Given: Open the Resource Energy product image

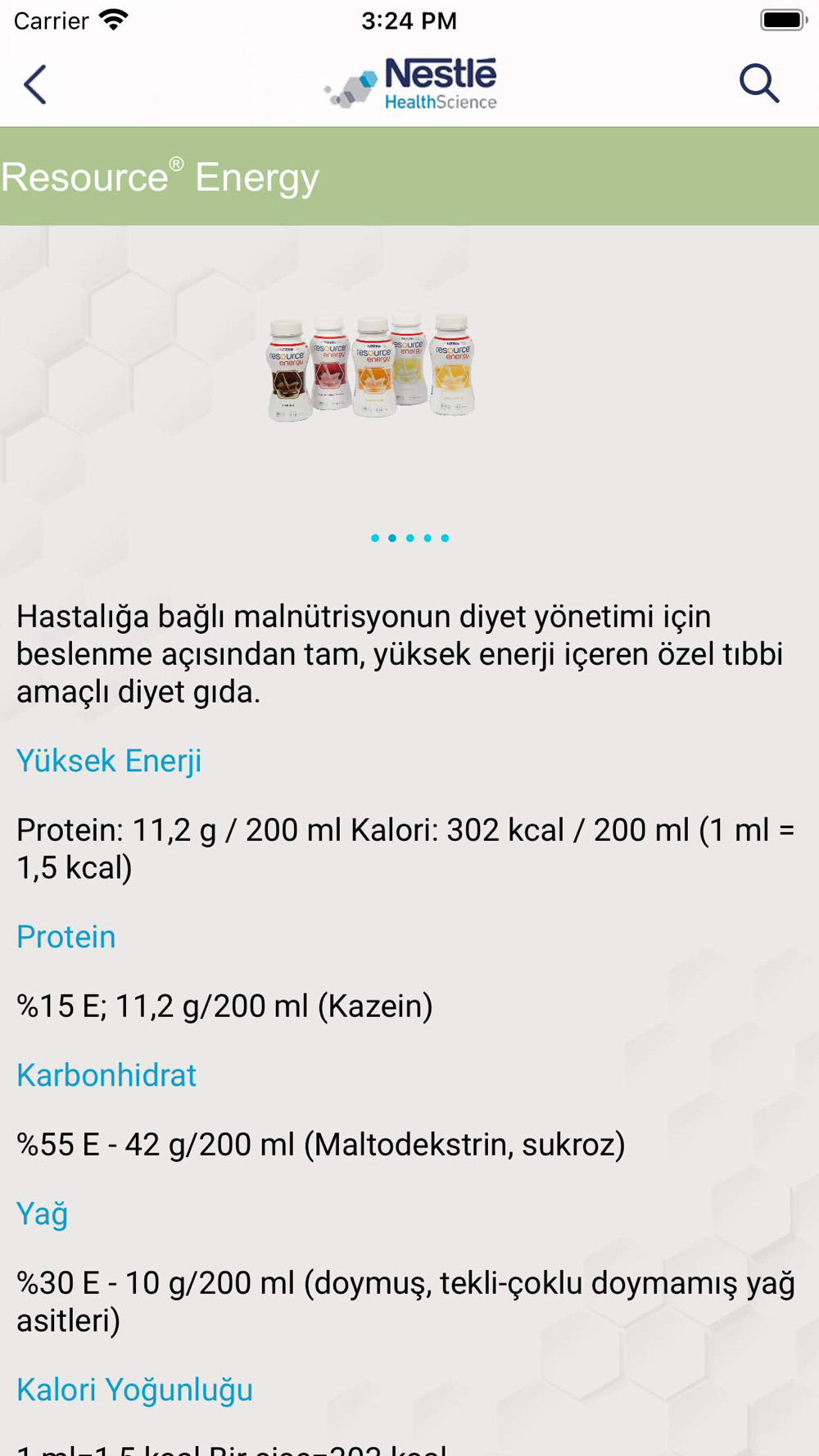Looking at the screenshot, I should [371, 366].
